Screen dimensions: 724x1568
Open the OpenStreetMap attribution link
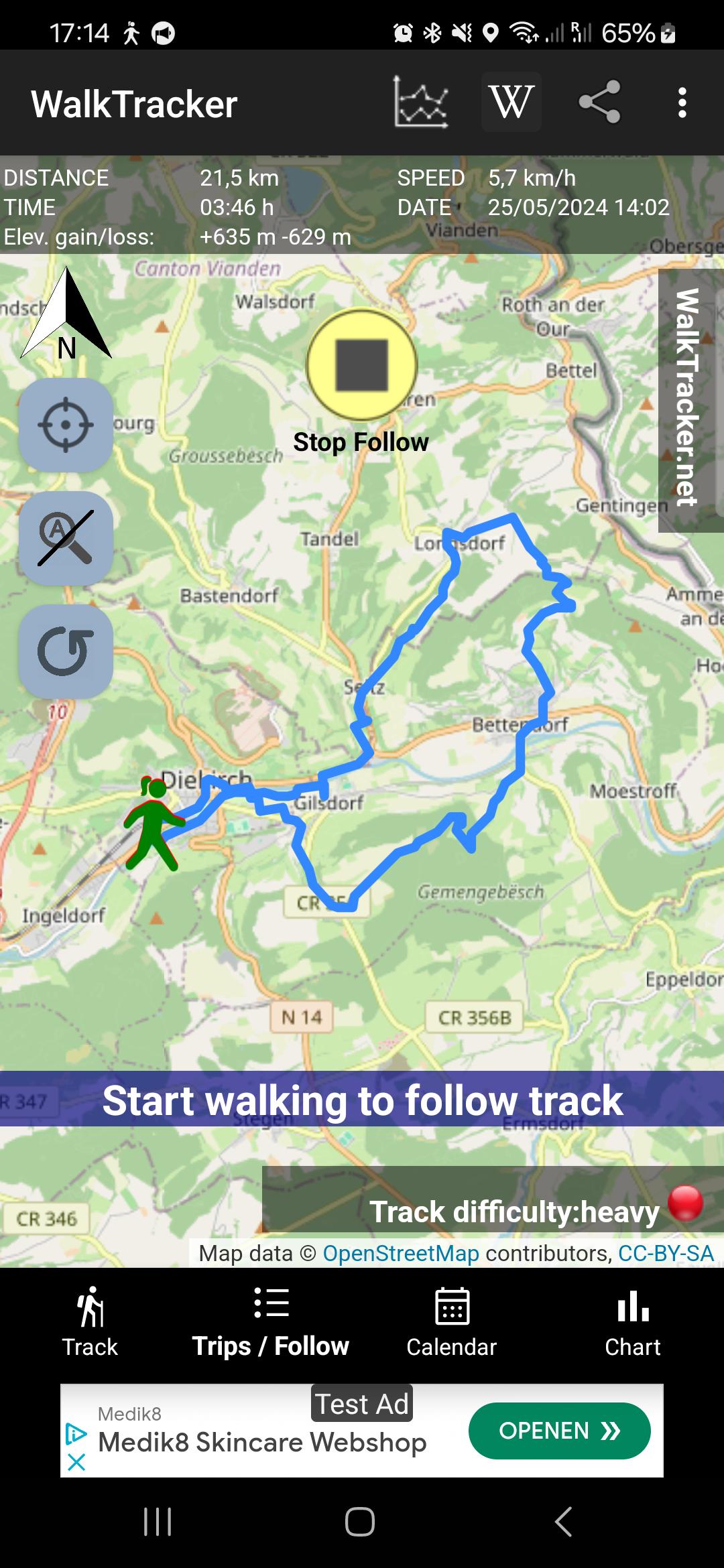tap(400, 1252)
